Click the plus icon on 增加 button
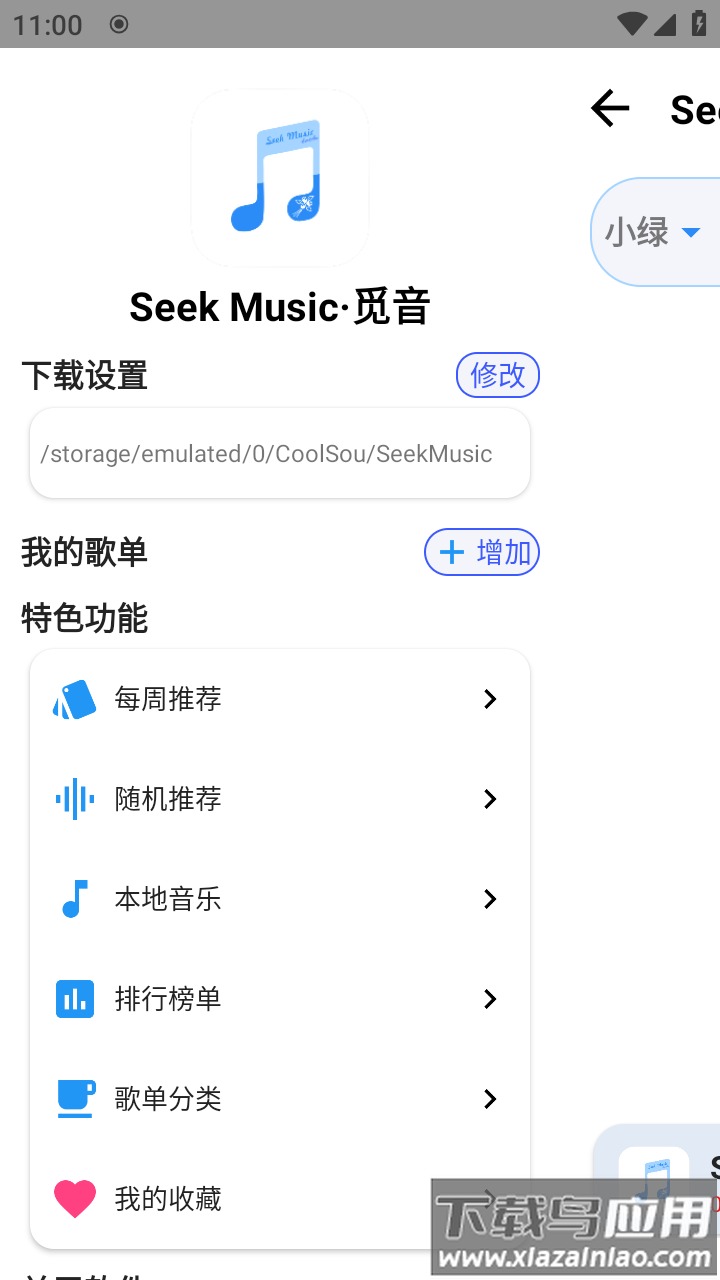720x1280 pixels. (450, 552)
